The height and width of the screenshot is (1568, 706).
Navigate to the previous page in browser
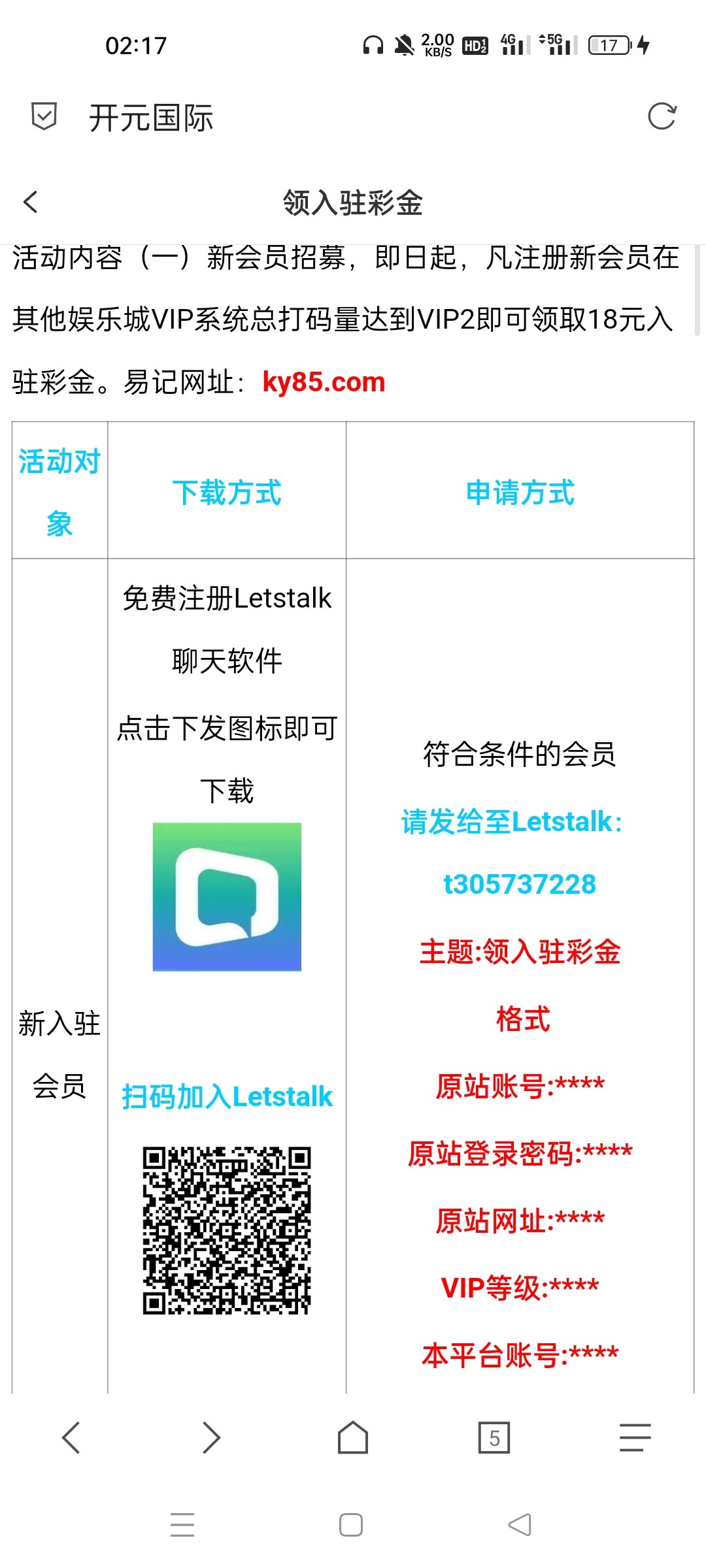pos(71,1437)
